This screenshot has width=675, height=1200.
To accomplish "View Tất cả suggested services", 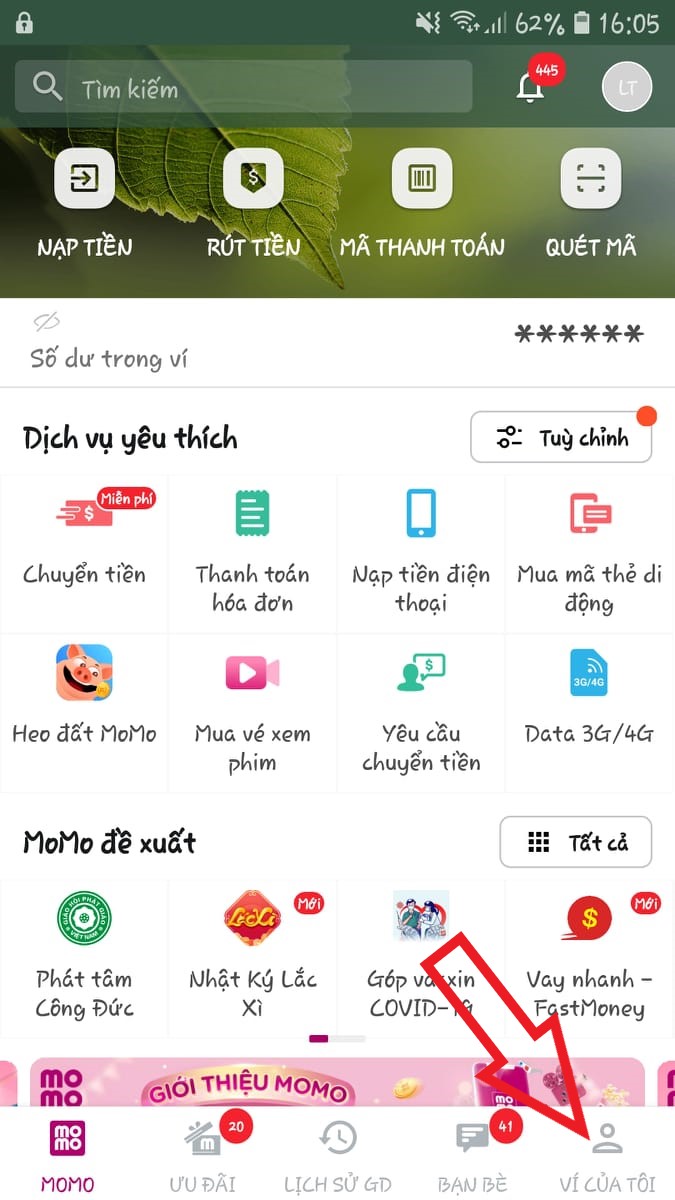I will point(576,842).
